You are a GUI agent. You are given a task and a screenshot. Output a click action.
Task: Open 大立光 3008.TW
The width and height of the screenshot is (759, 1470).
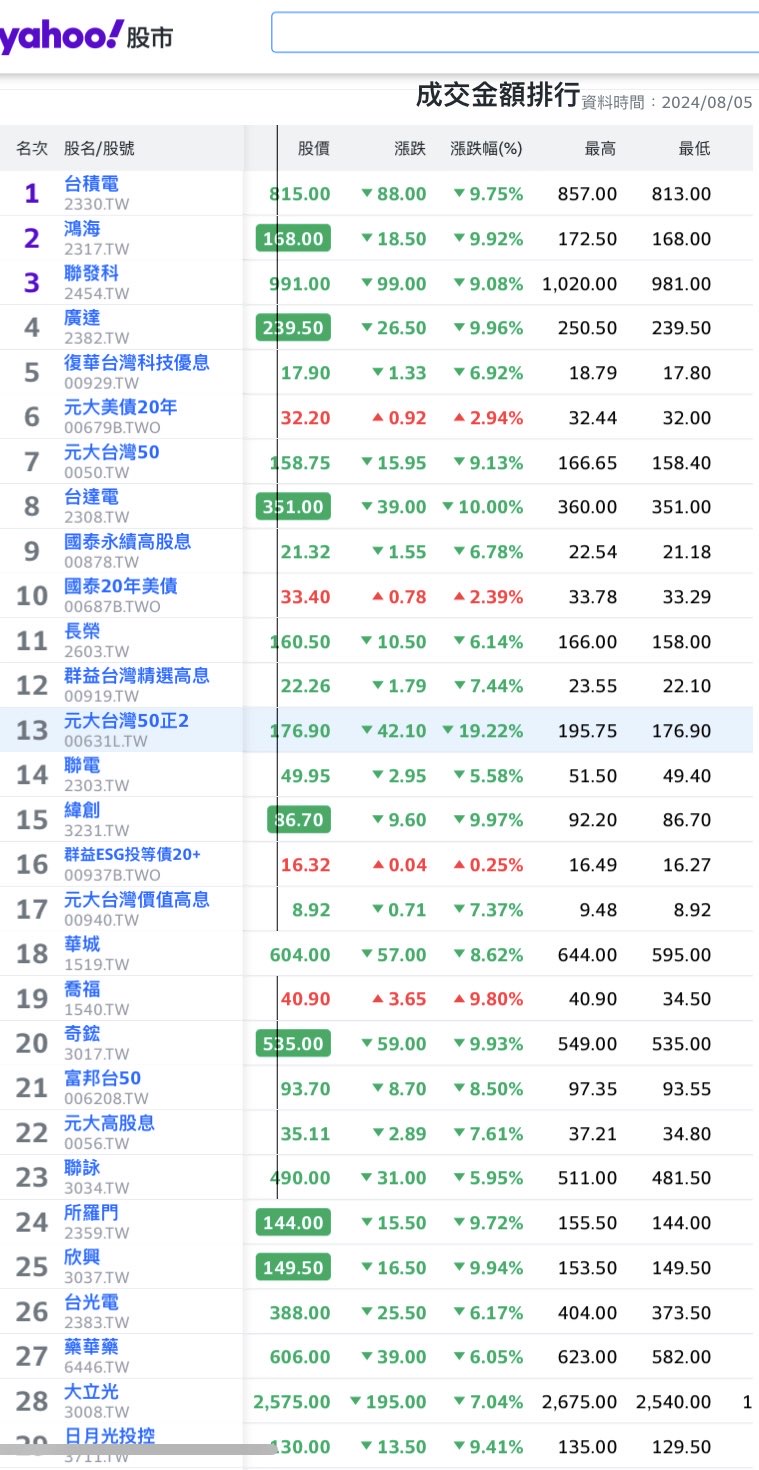click(91, 1391)
